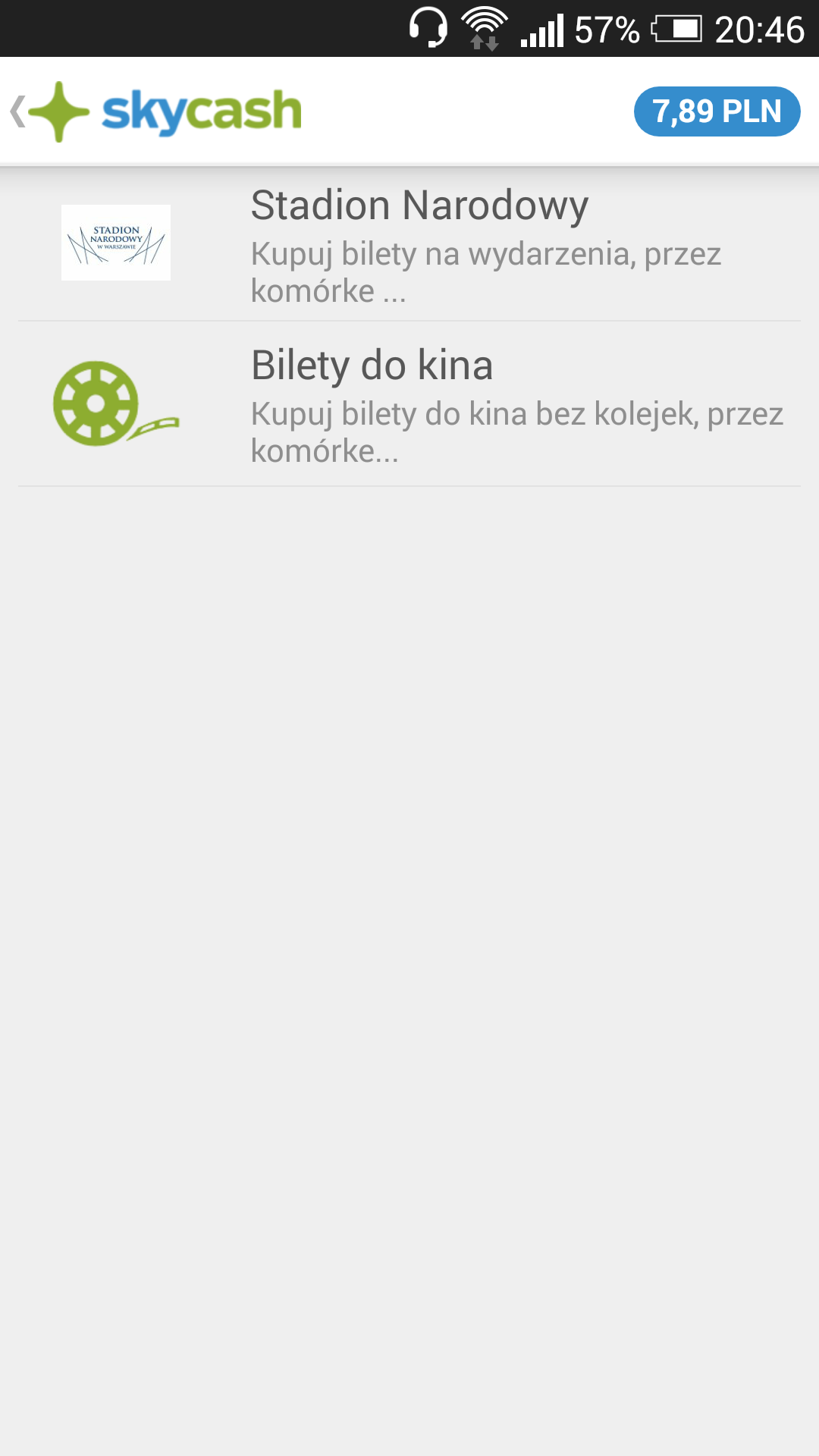Open Stadion Narodowy event tickets
Image resolution: width=819 pixels, height=1456 pixels.
pos(409,243)
